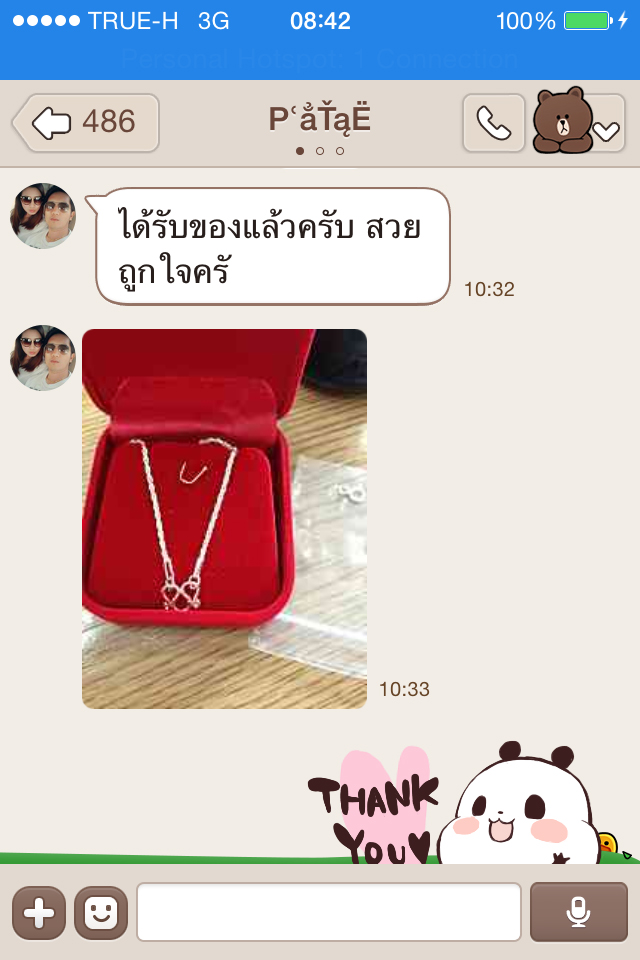Tap sender's avatar next to the photo

click(x=43, y=357)
